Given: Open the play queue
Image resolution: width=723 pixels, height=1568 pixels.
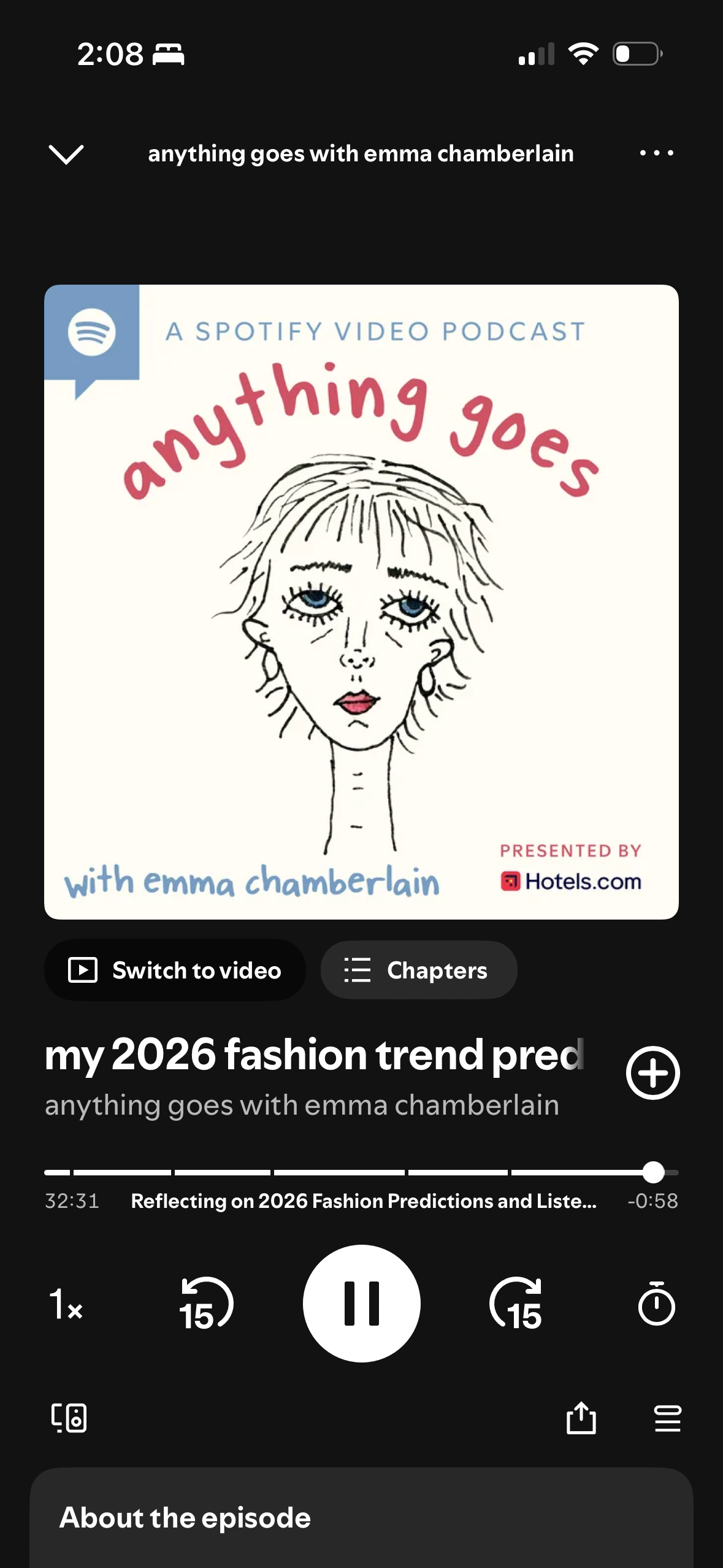Looking at the screenshot, I should pos(668,1418).
